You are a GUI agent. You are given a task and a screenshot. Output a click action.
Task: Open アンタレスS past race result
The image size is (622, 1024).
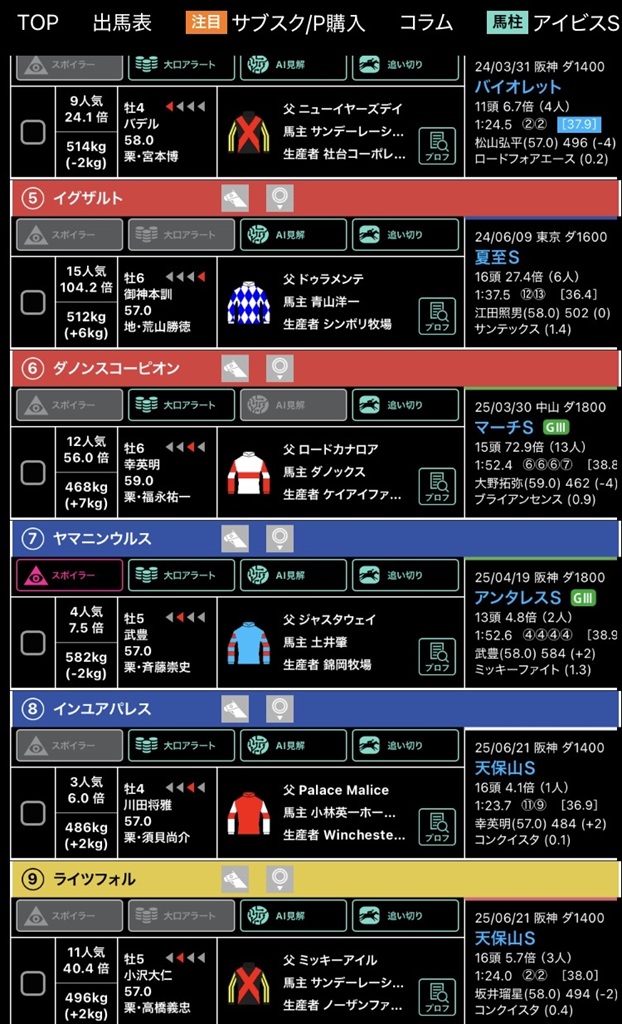click(517, 597)
